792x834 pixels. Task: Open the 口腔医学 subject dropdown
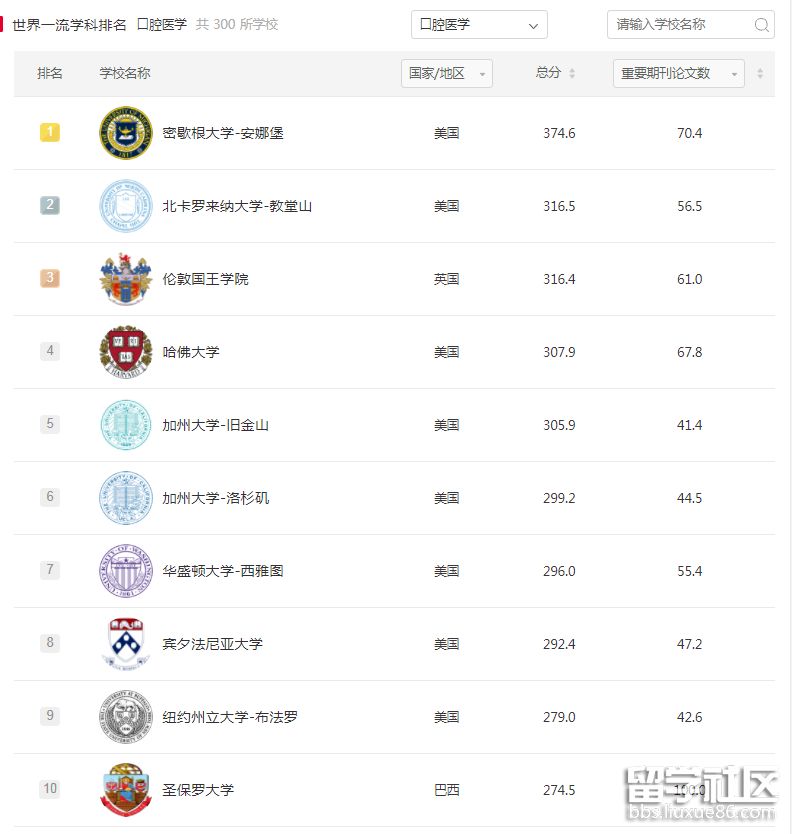pos(479,24)
